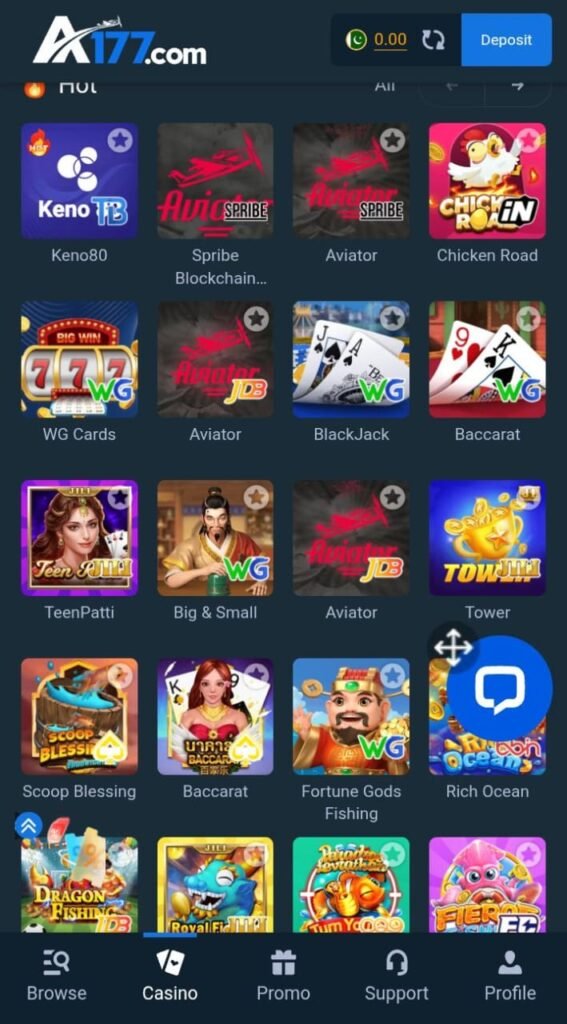This screenshot has width=567, height=1024.
Task: Favorite the Keno80 game with its star
Action: click(120, 140)
